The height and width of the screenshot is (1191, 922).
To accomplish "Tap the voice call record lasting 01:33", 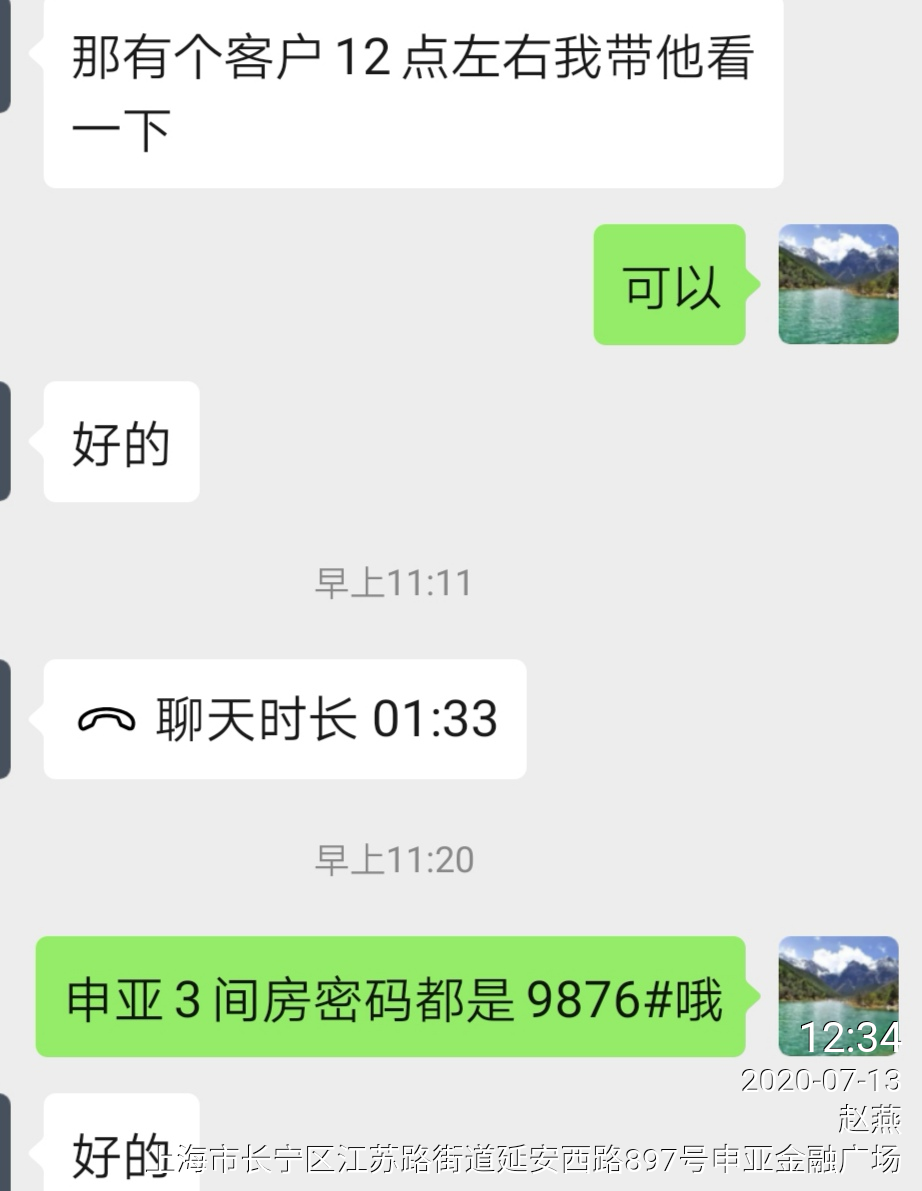I will pos(285,719).
